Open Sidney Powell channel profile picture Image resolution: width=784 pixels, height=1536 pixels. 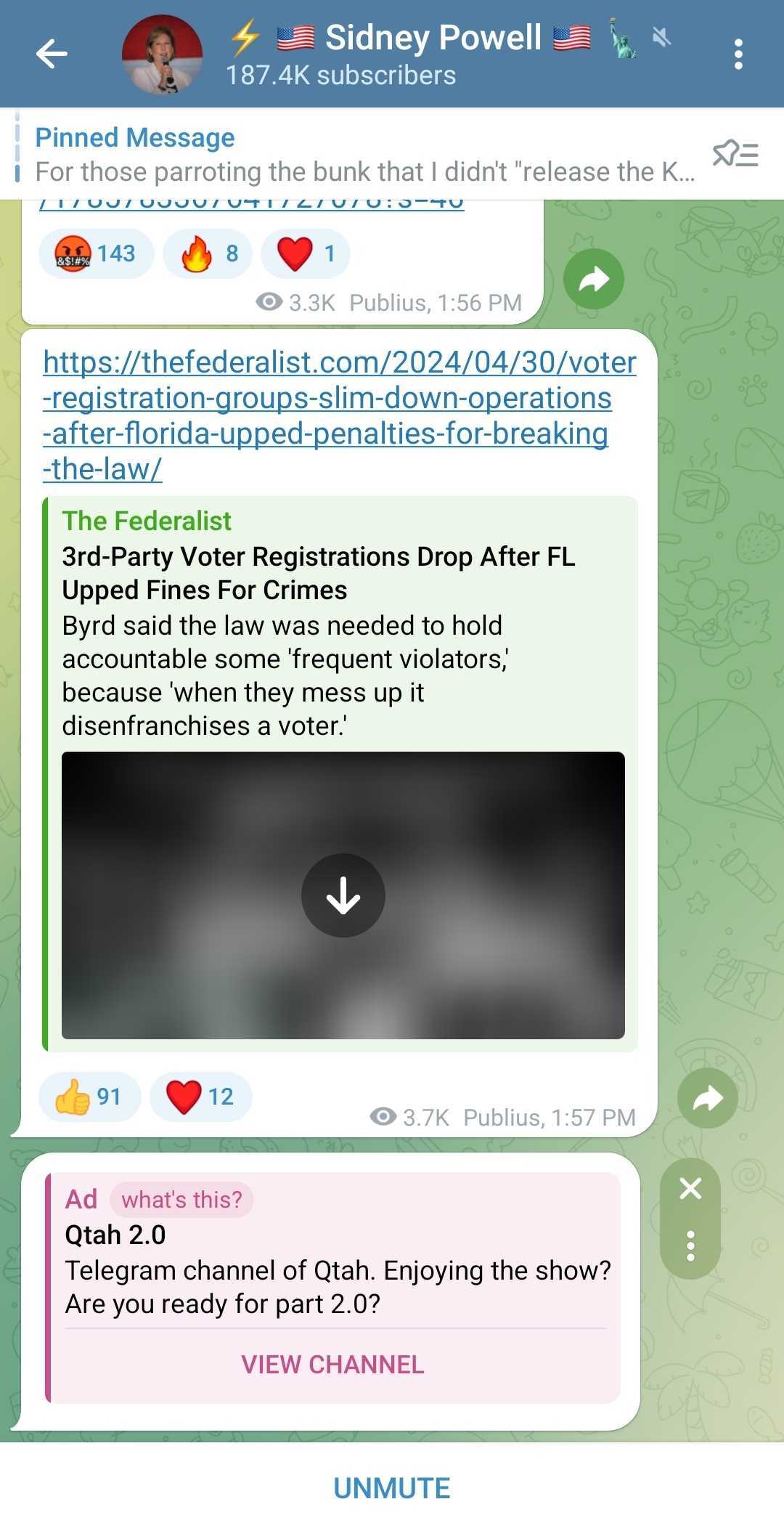click(x=162, y=54)
